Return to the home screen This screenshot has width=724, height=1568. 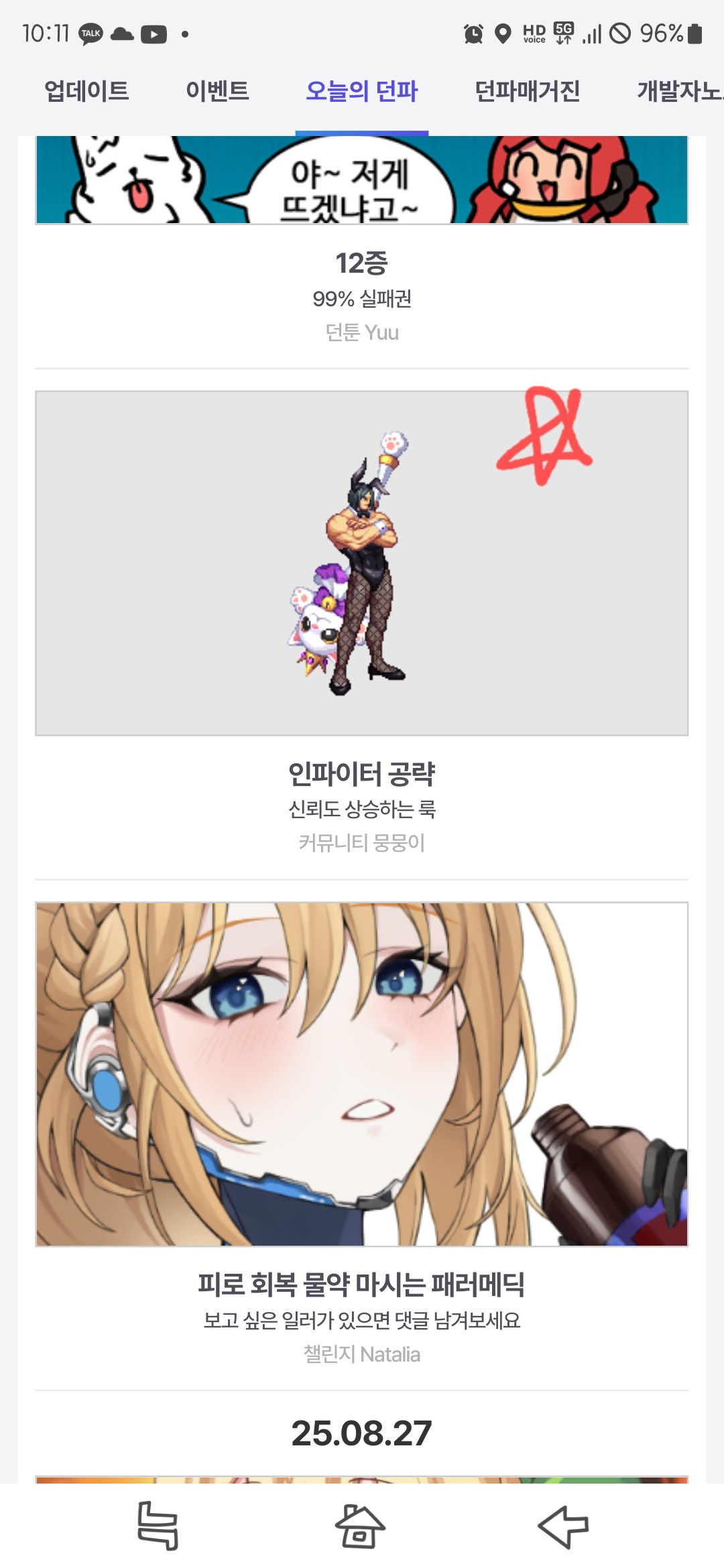click(x=360, y=1527)
